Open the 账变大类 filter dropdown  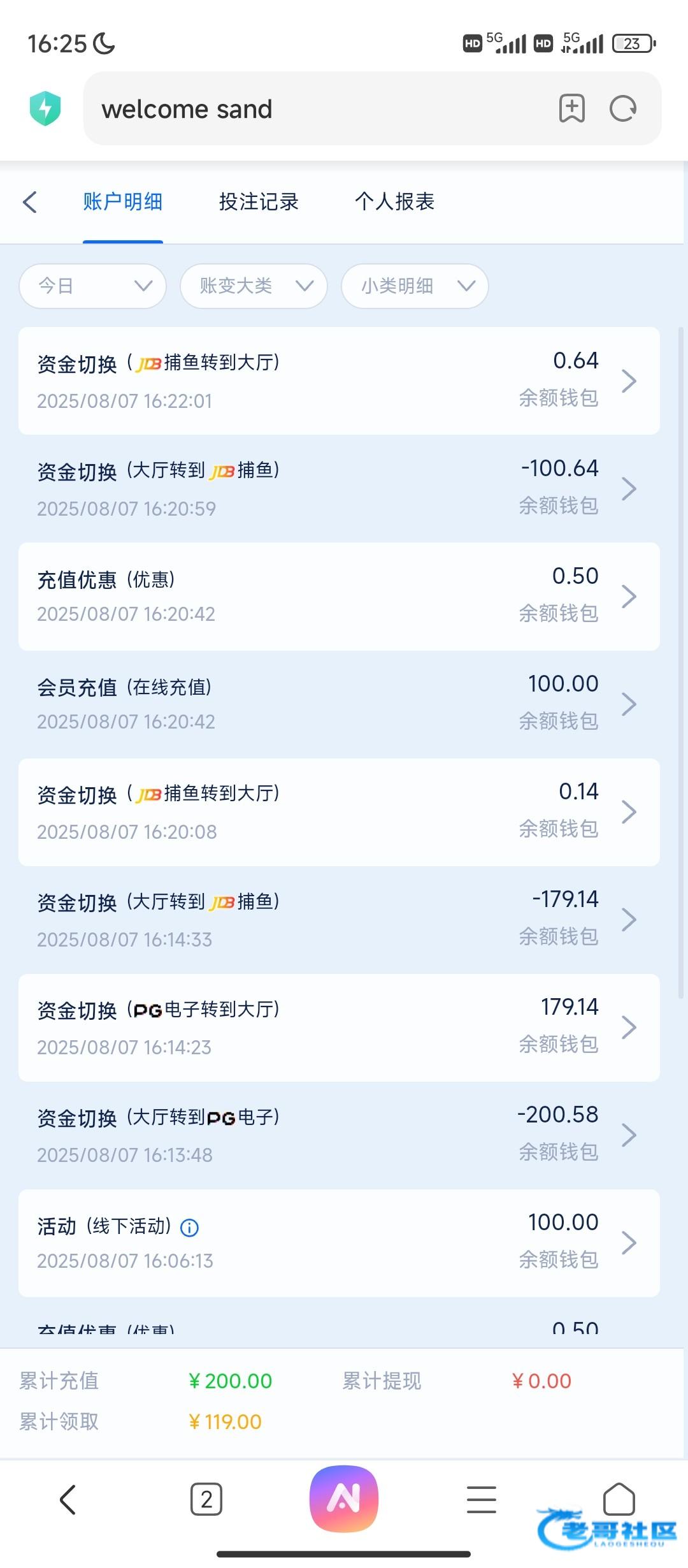(254, 286)
